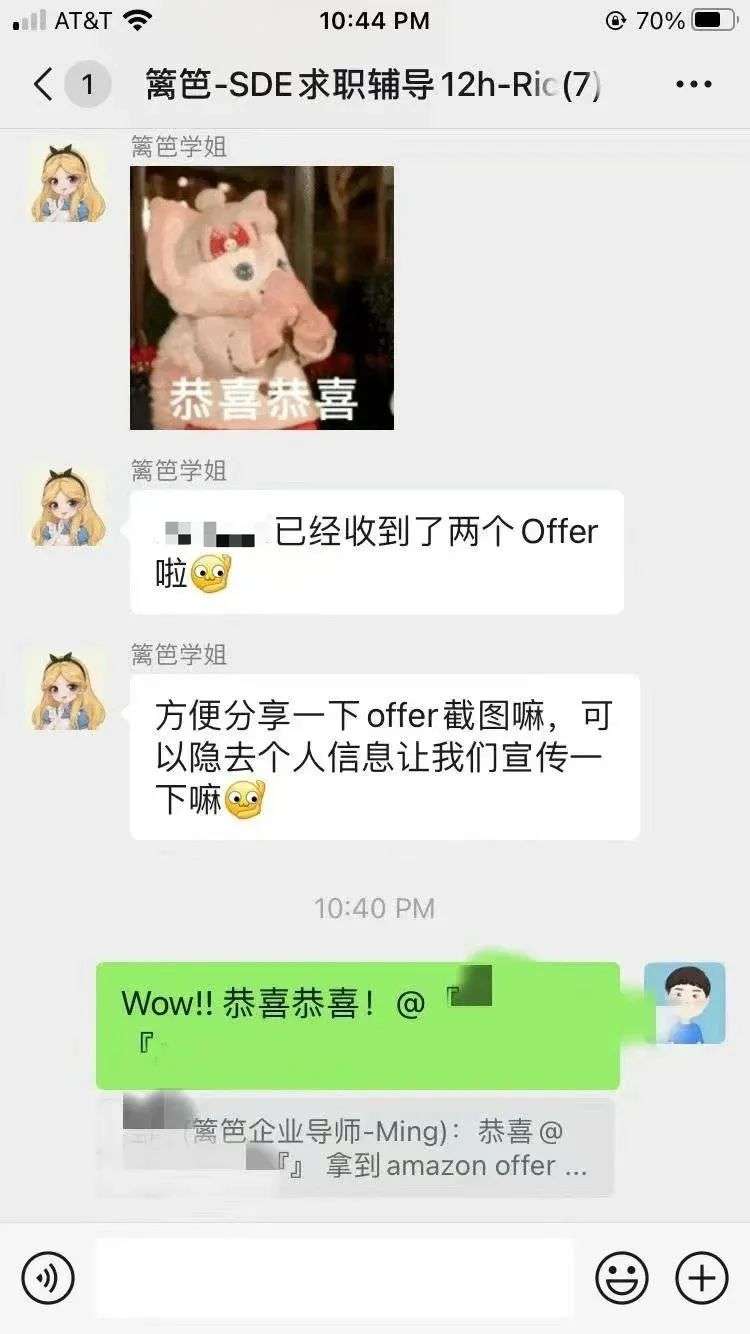
Task: View the 恭喜恭喜 sticker image
Action: (262, 298)
